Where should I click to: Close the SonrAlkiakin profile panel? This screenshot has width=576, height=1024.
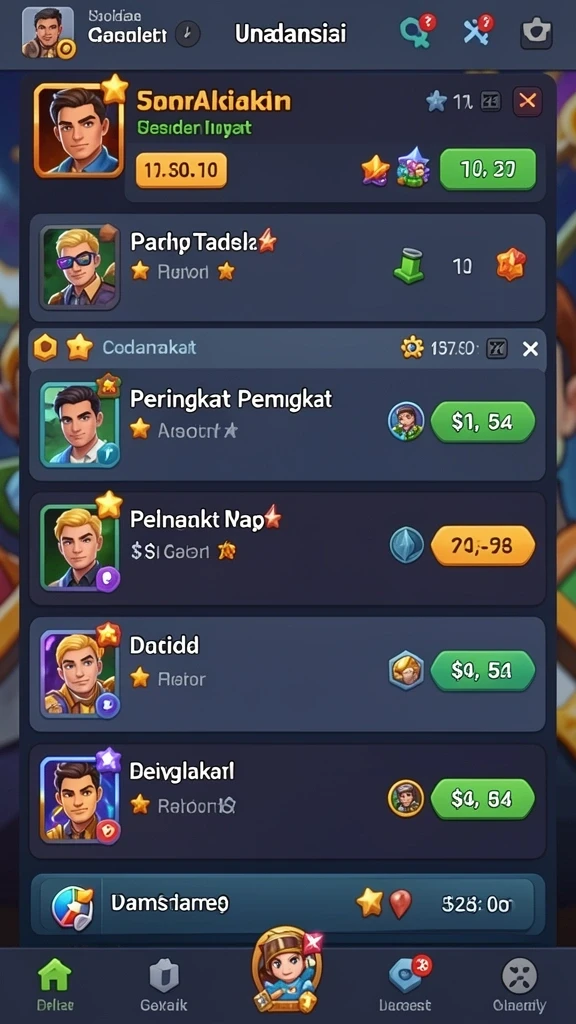(x=527, y=101)
